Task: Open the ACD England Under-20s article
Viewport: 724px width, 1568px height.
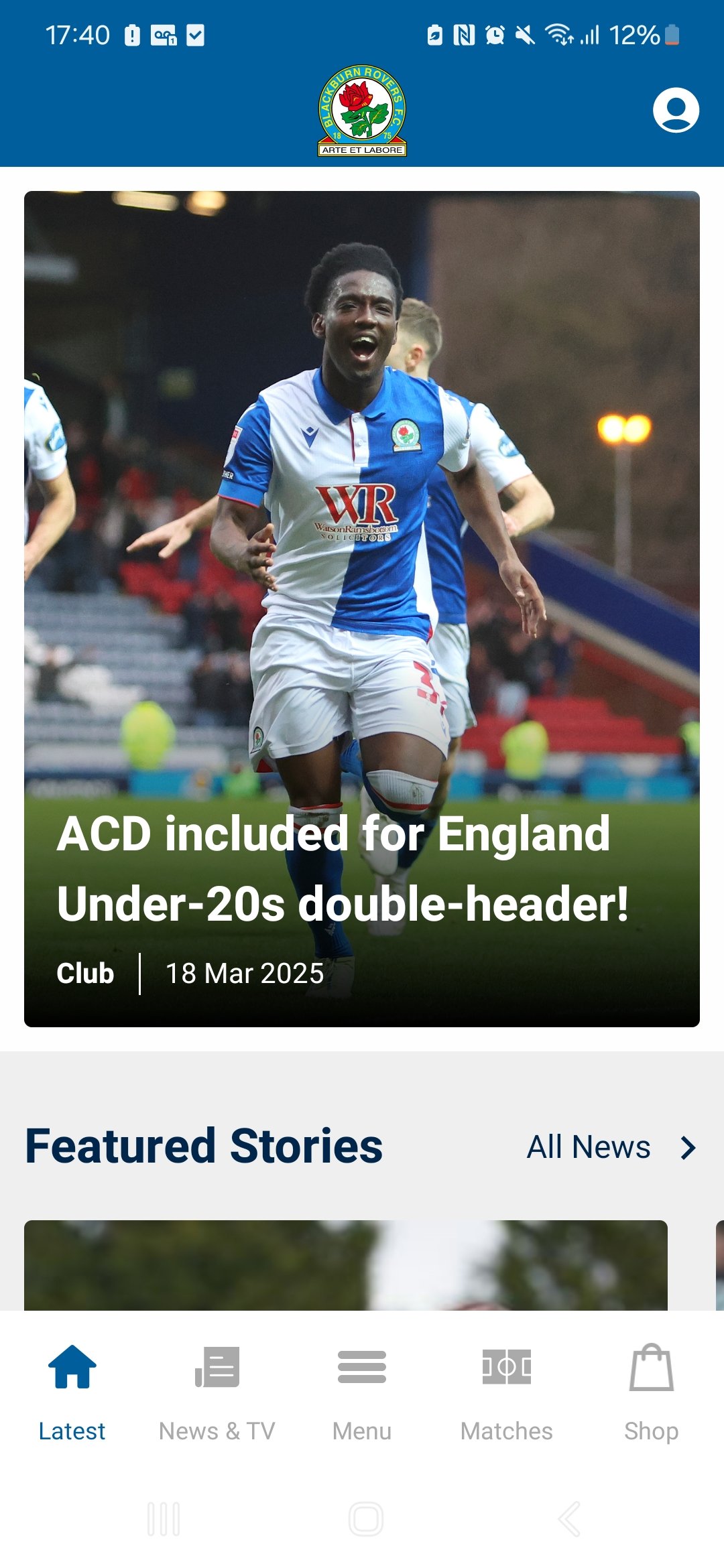Action: click(x=362, y=608)
